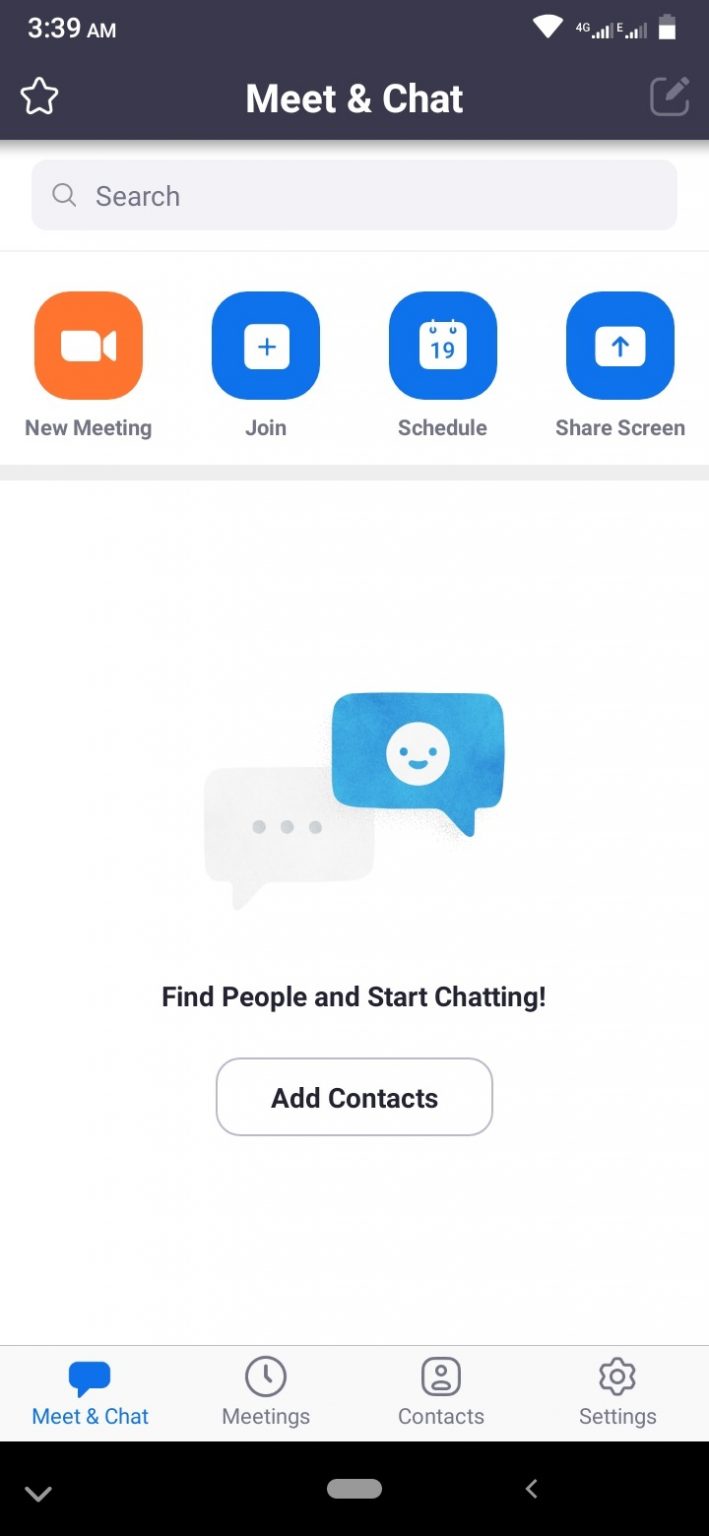Switch to the Meetings tab
709x1536 pixels.
pos(266,1392)
